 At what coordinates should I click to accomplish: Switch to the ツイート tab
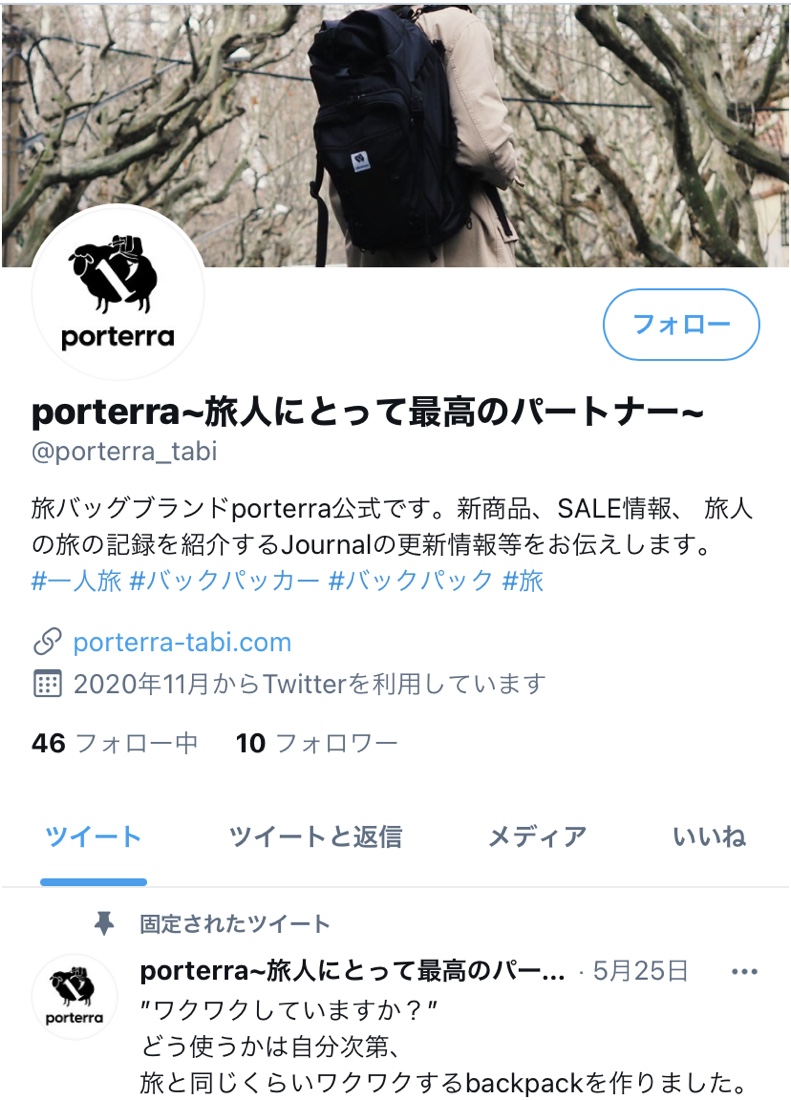[x=93, y=837]
